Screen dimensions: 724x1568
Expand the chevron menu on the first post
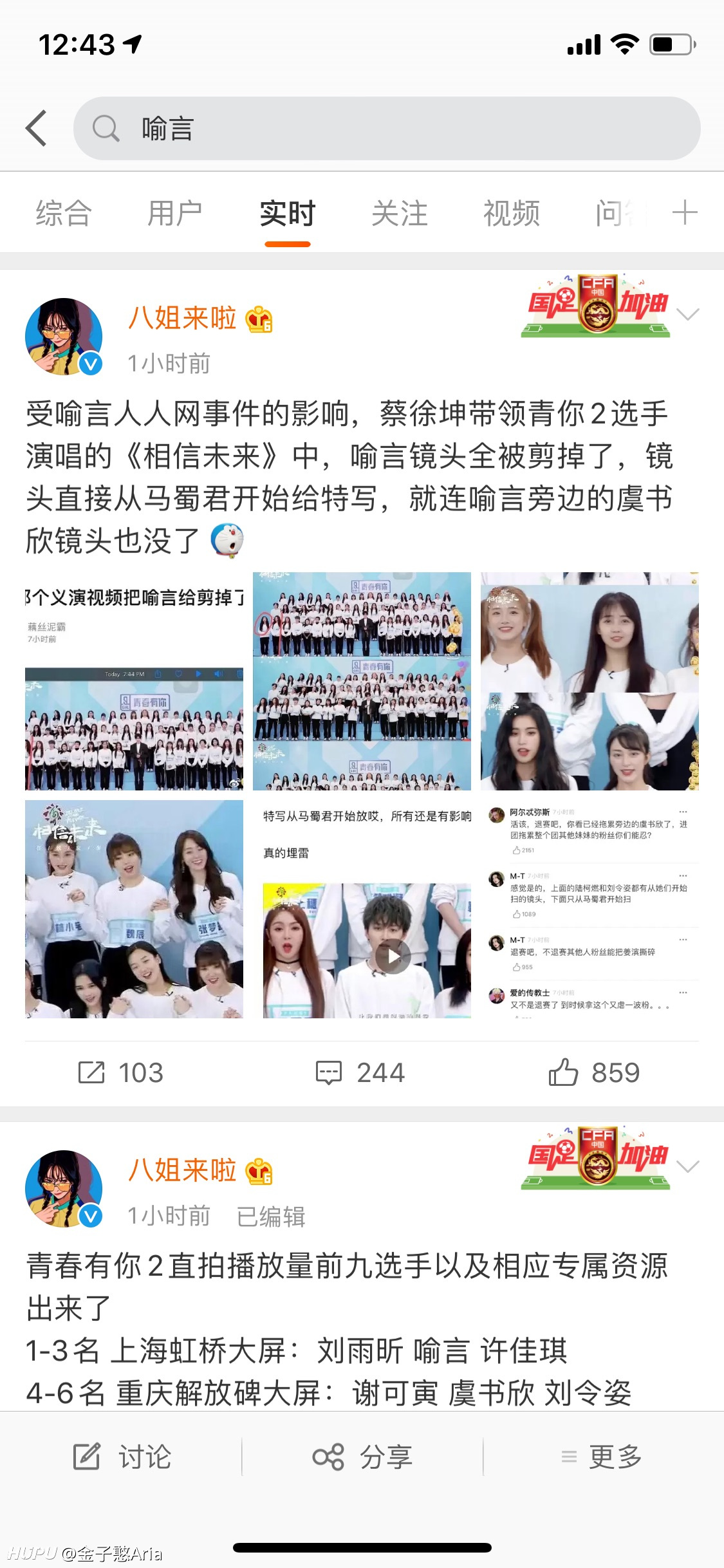click(x=688, y=314)
